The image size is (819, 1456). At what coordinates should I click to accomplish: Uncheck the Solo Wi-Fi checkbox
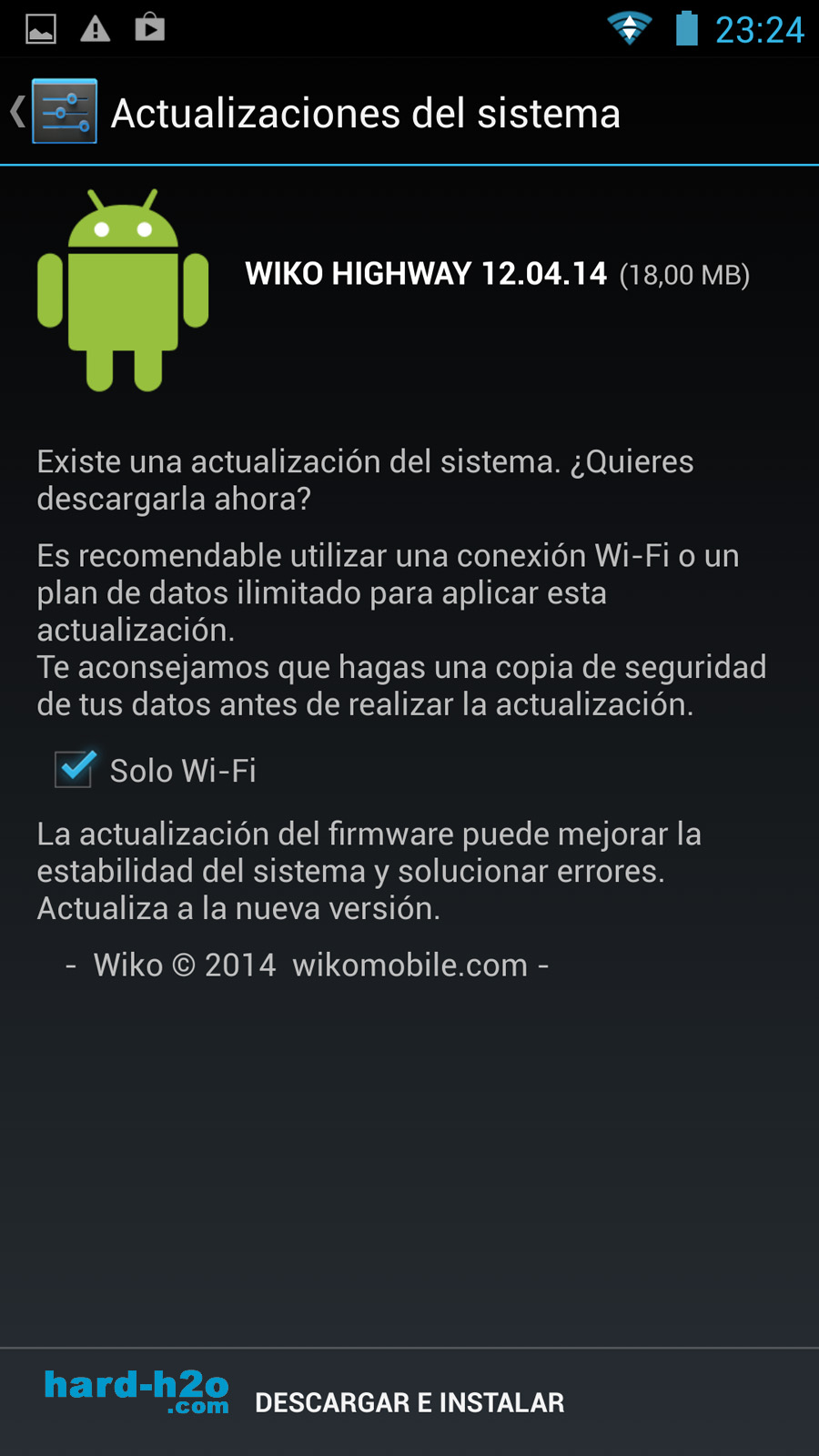point(74,770)
